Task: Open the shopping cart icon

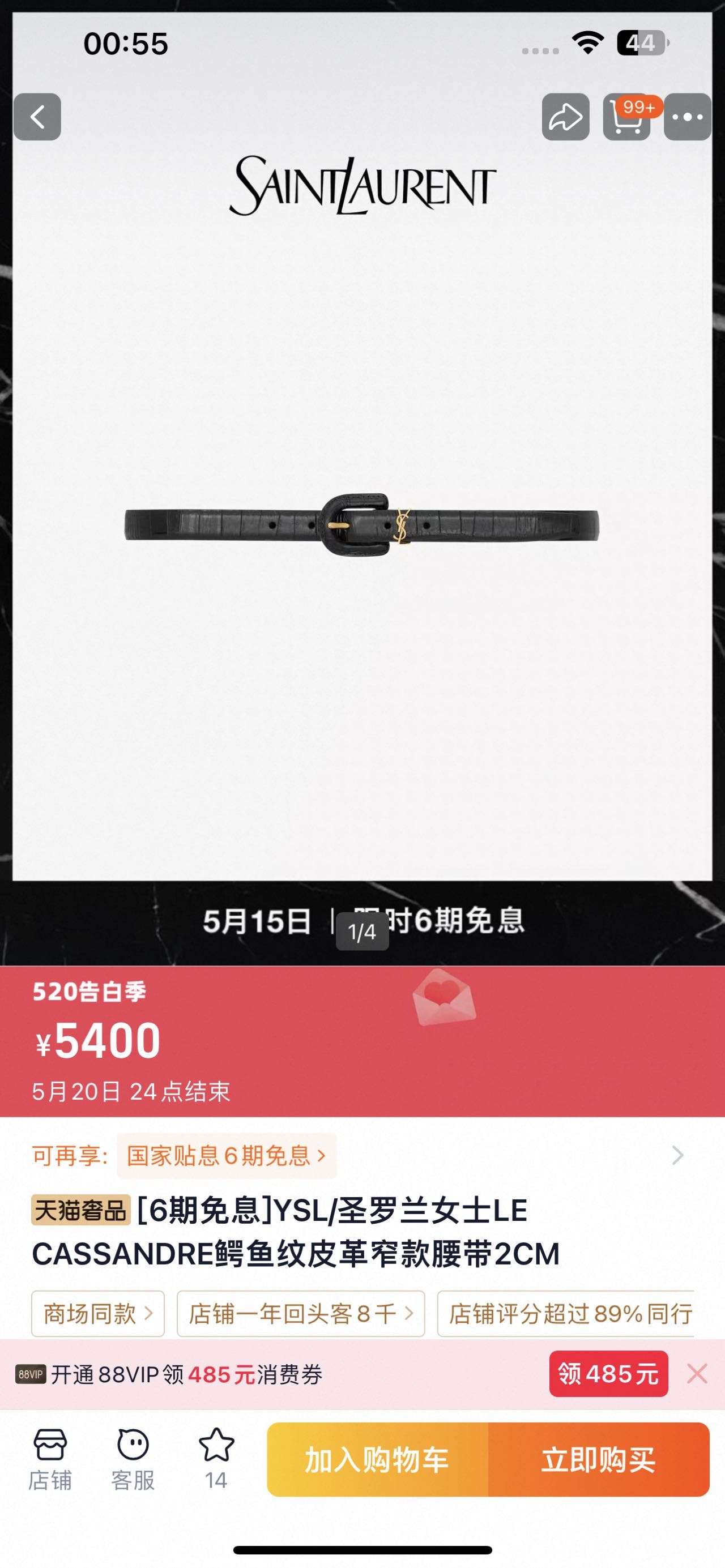Action: (627, 117)
